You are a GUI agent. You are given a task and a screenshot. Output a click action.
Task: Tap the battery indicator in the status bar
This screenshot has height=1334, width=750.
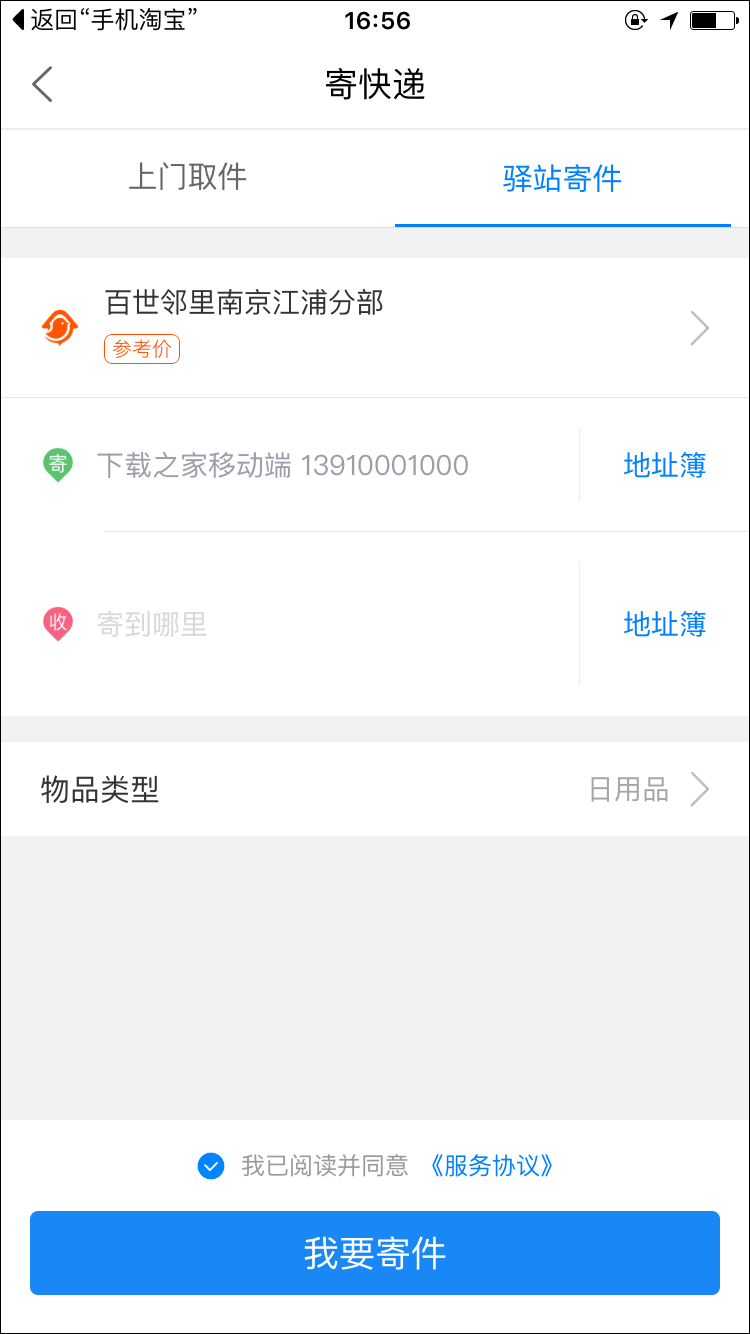pos(711,18)
